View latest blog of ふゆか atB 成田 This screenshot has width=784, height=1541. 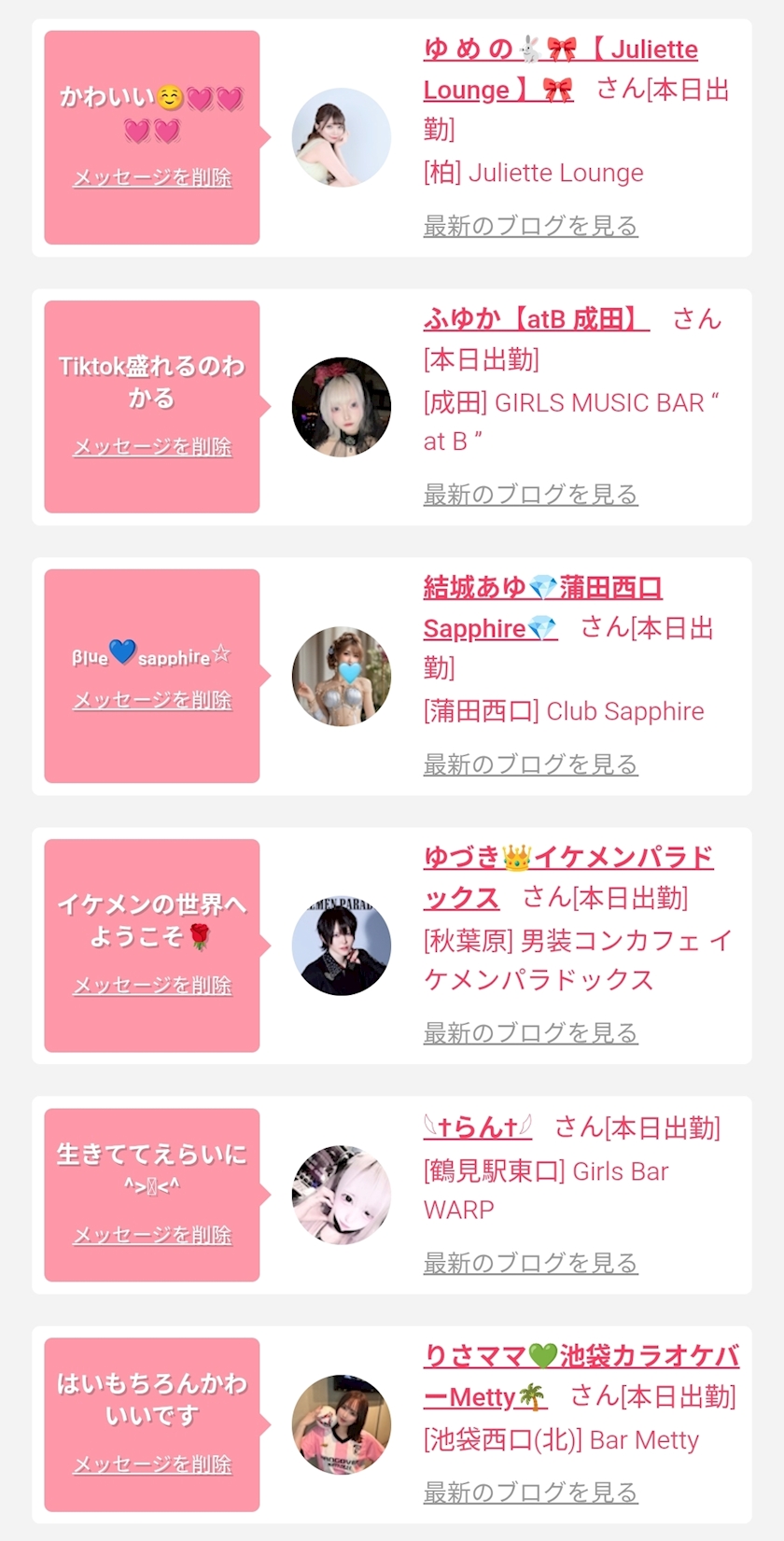pyautogui.click(x=530, y=494)
